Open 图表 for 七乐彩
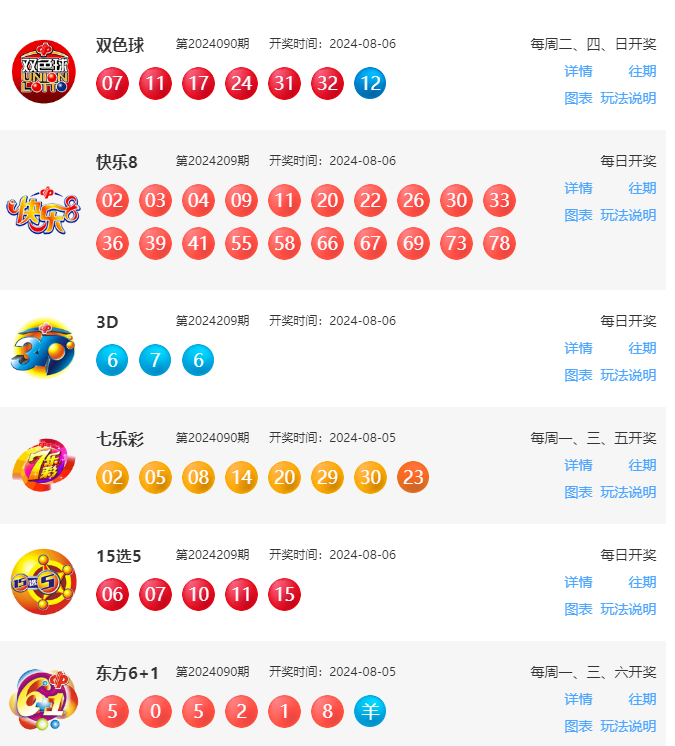This screenshot has width=675, height=746. [578, 492]
